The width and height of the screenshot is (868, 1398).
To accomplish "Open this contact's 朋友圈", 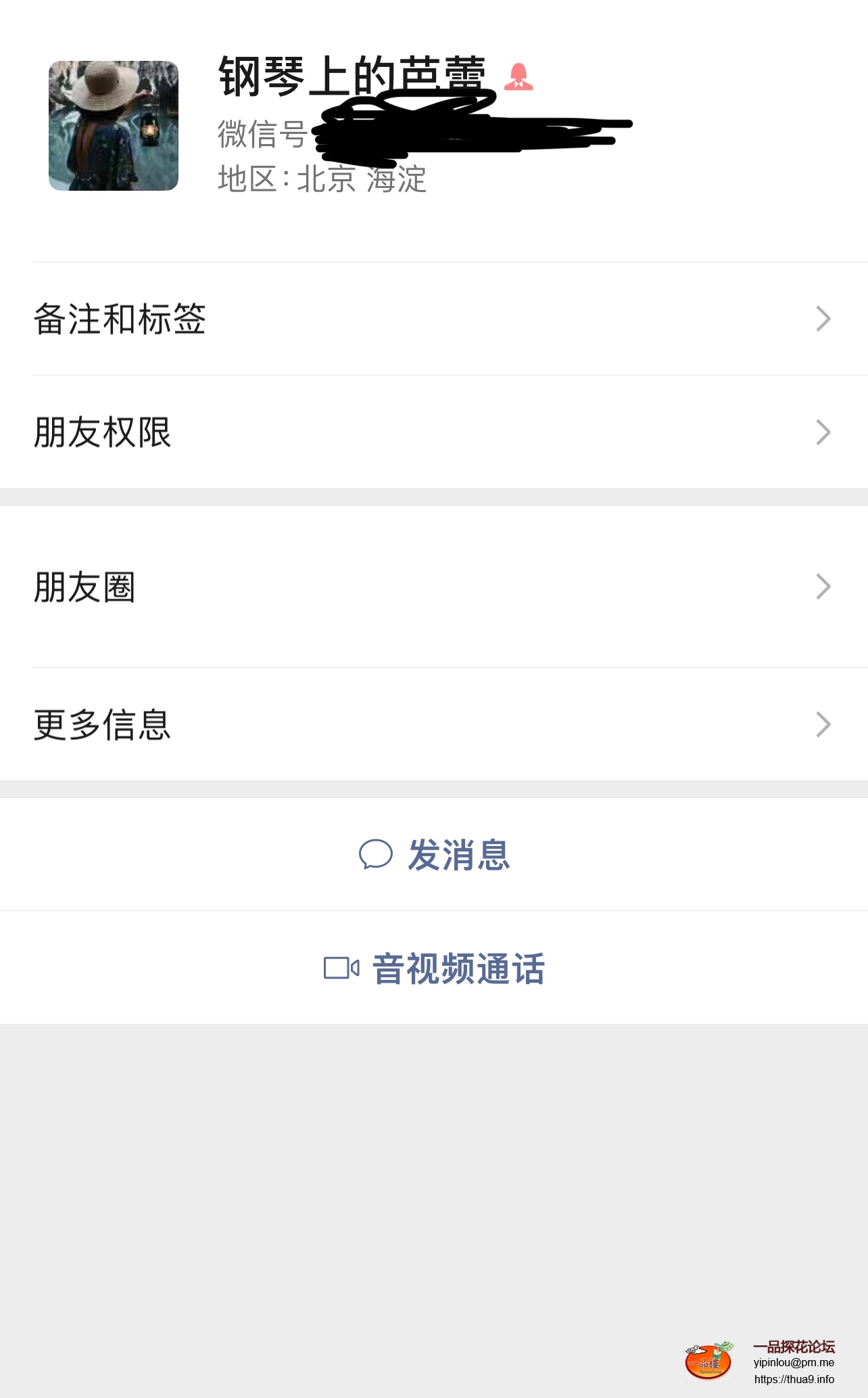I will tap(433, 586).
